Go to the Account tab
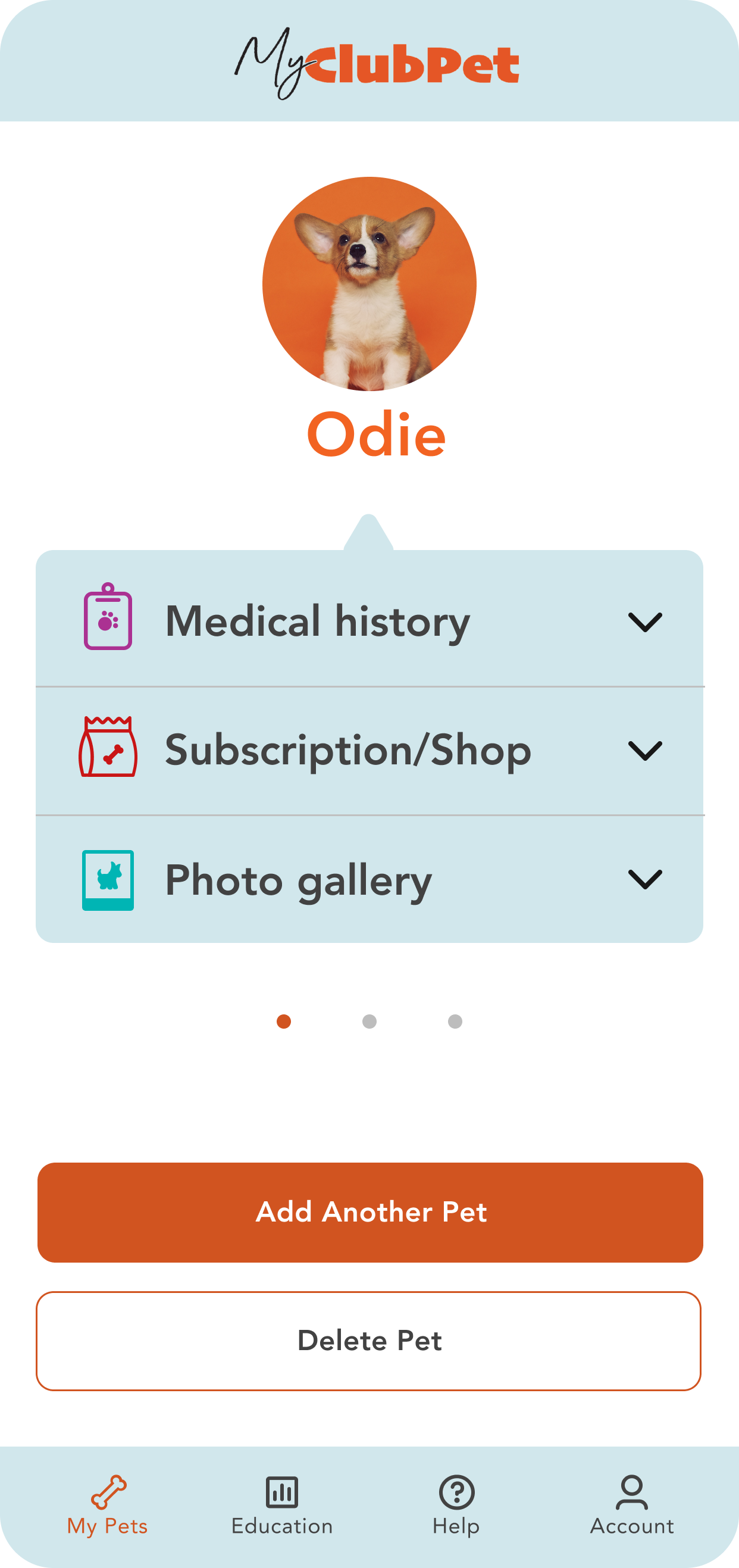The width and height of the screenshot is (739, 1568). pyautogui.click(x=632, y=1505)
